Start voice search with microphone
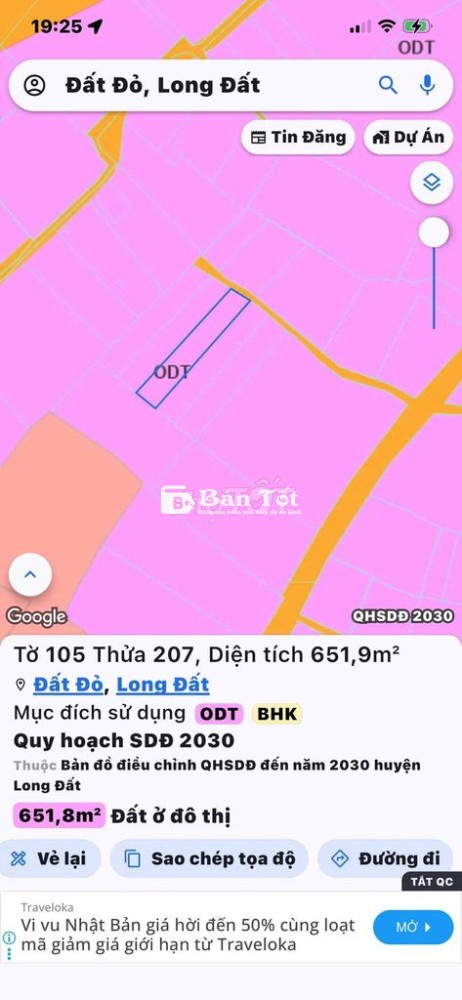 coord(427,85)
